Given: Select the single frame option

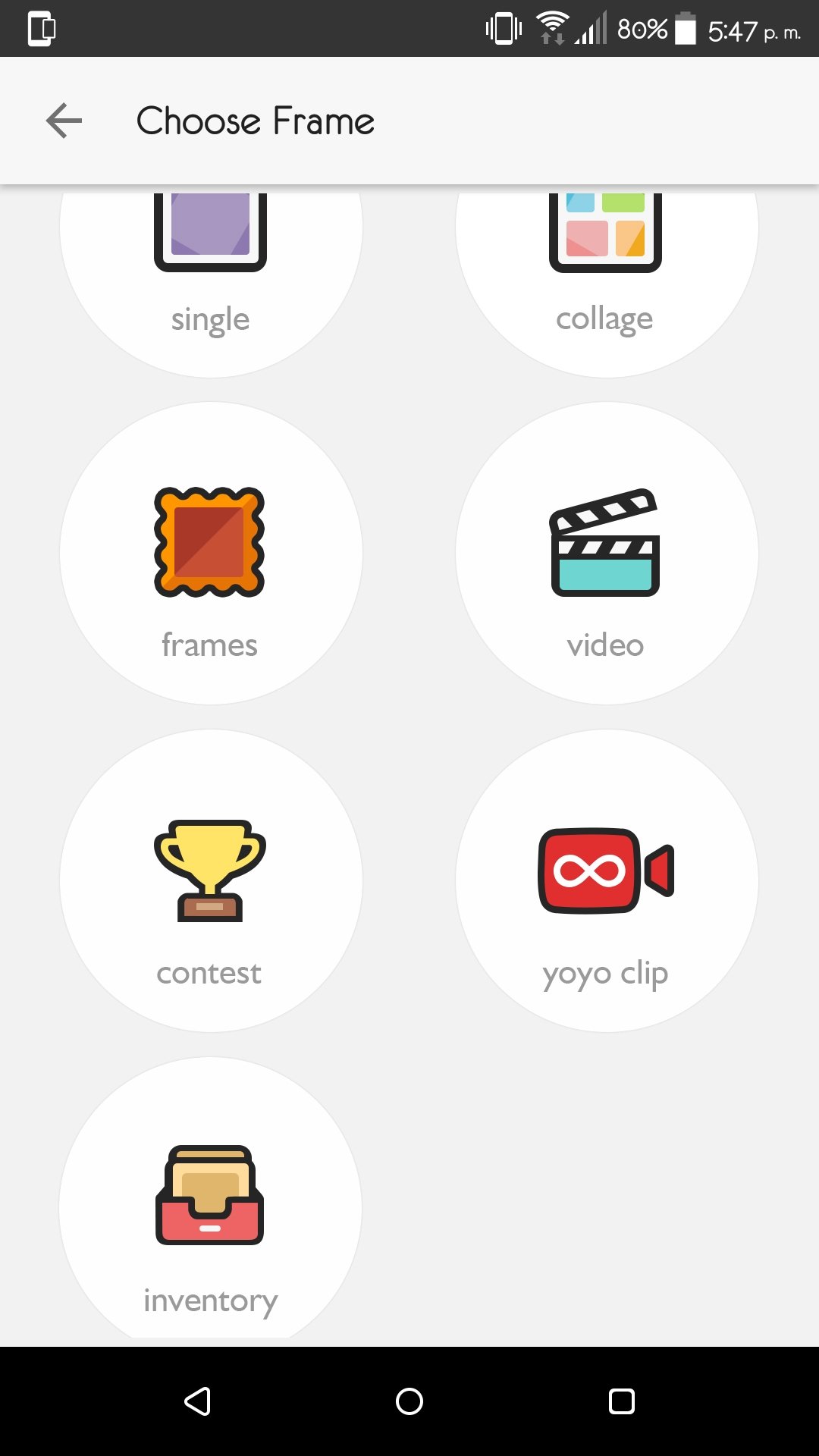Looking at the screenshot, I should coord(211,281).
